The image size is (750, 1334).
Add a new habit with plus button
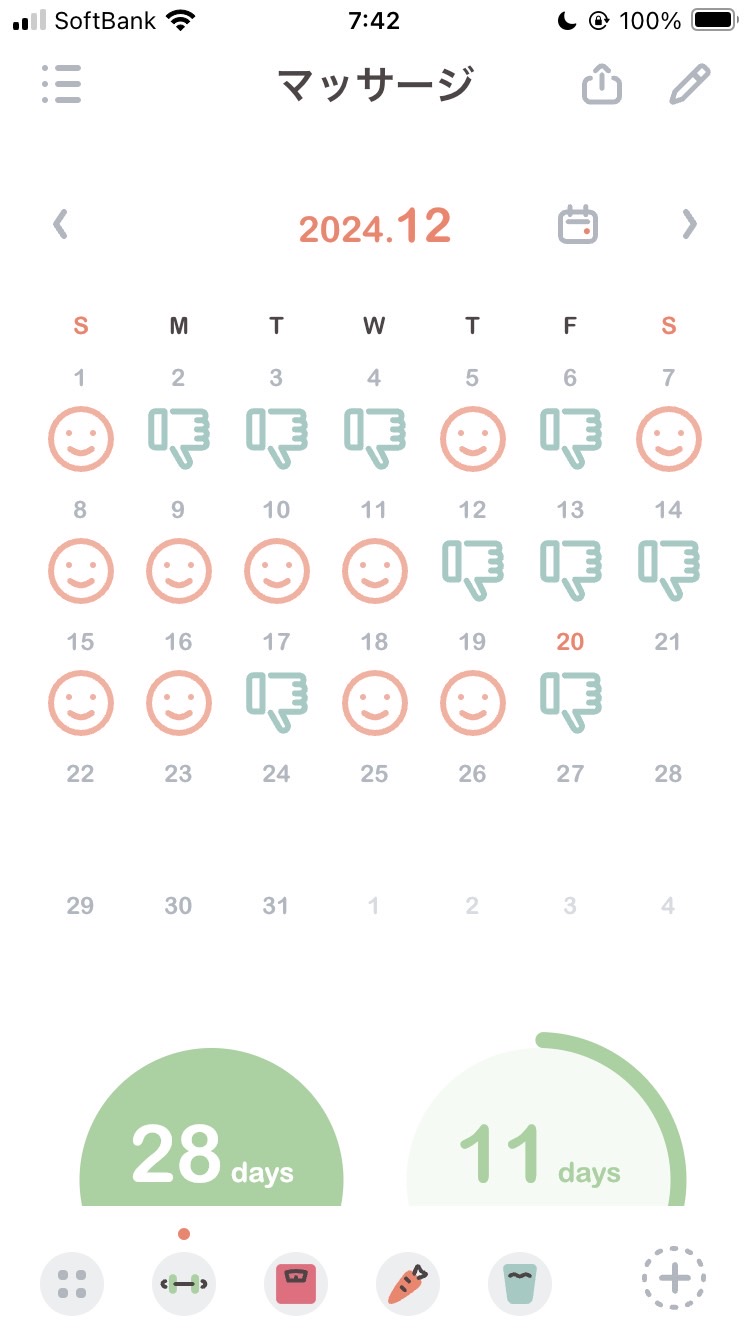pos(674,1278)
